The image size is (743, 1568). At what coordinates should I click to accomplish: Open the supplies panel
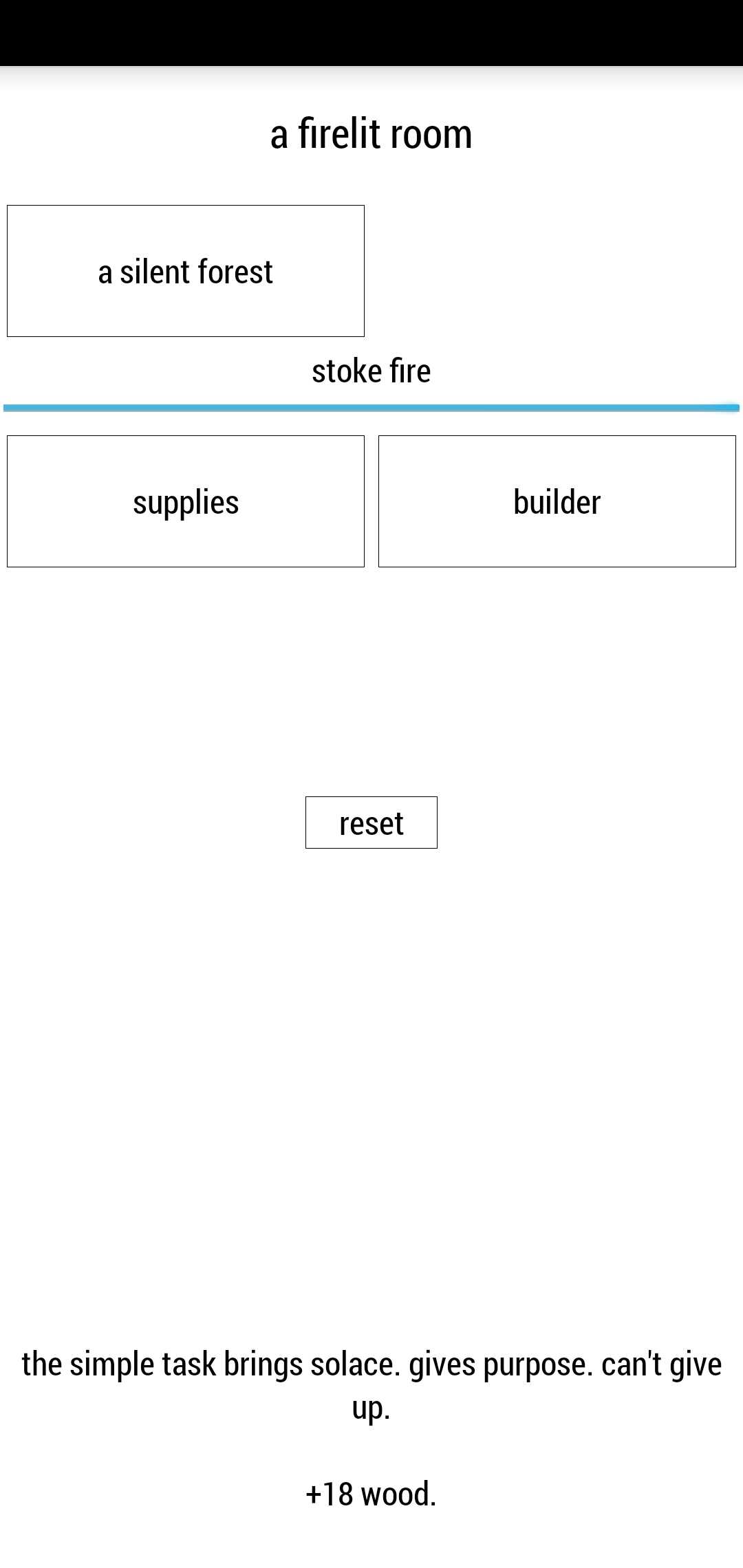[x=186, y=501]
